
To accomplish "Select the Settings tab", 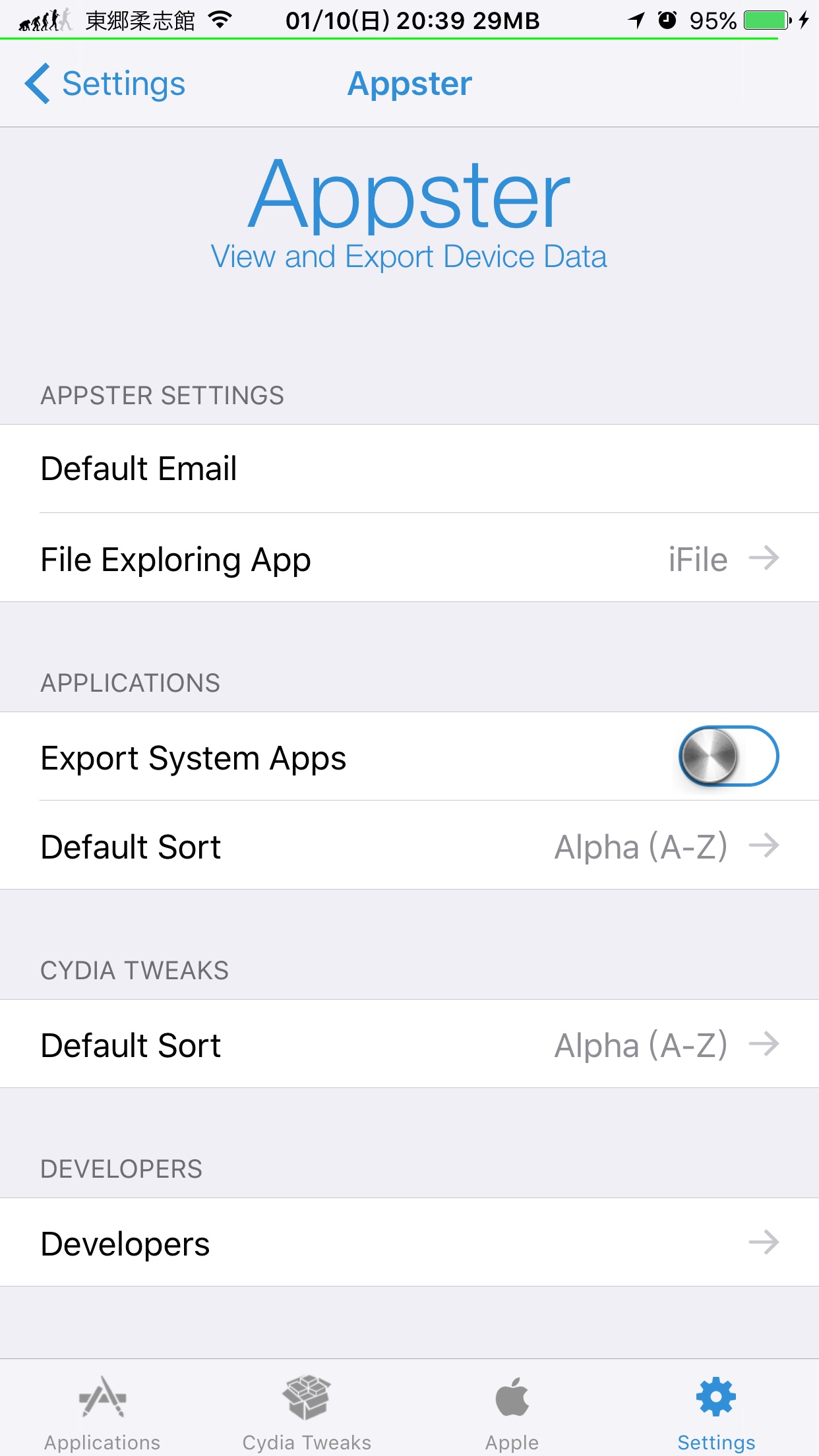I will [x=717, y=1412].
